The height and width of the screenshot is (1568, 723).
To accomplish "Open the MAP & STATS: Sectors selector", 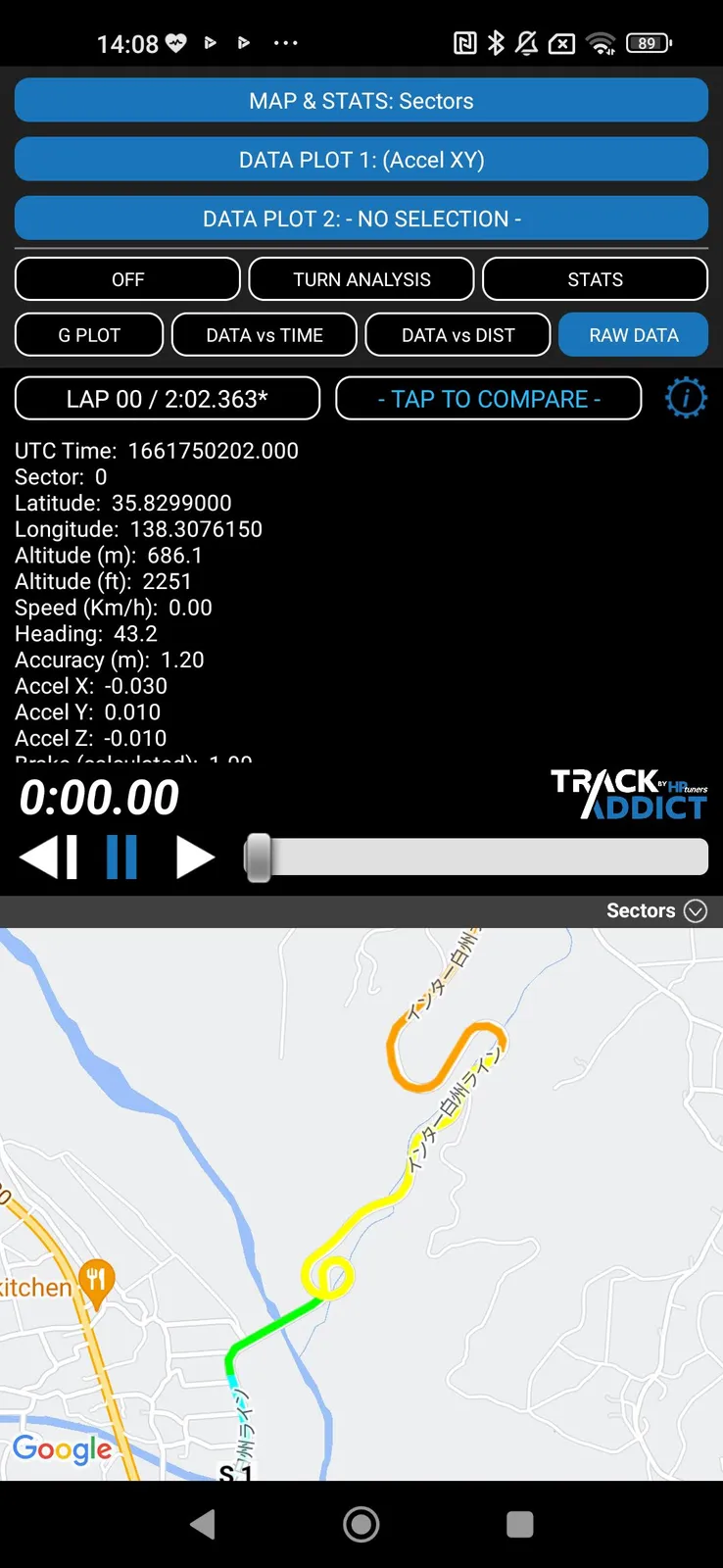I will click(361, 101).
